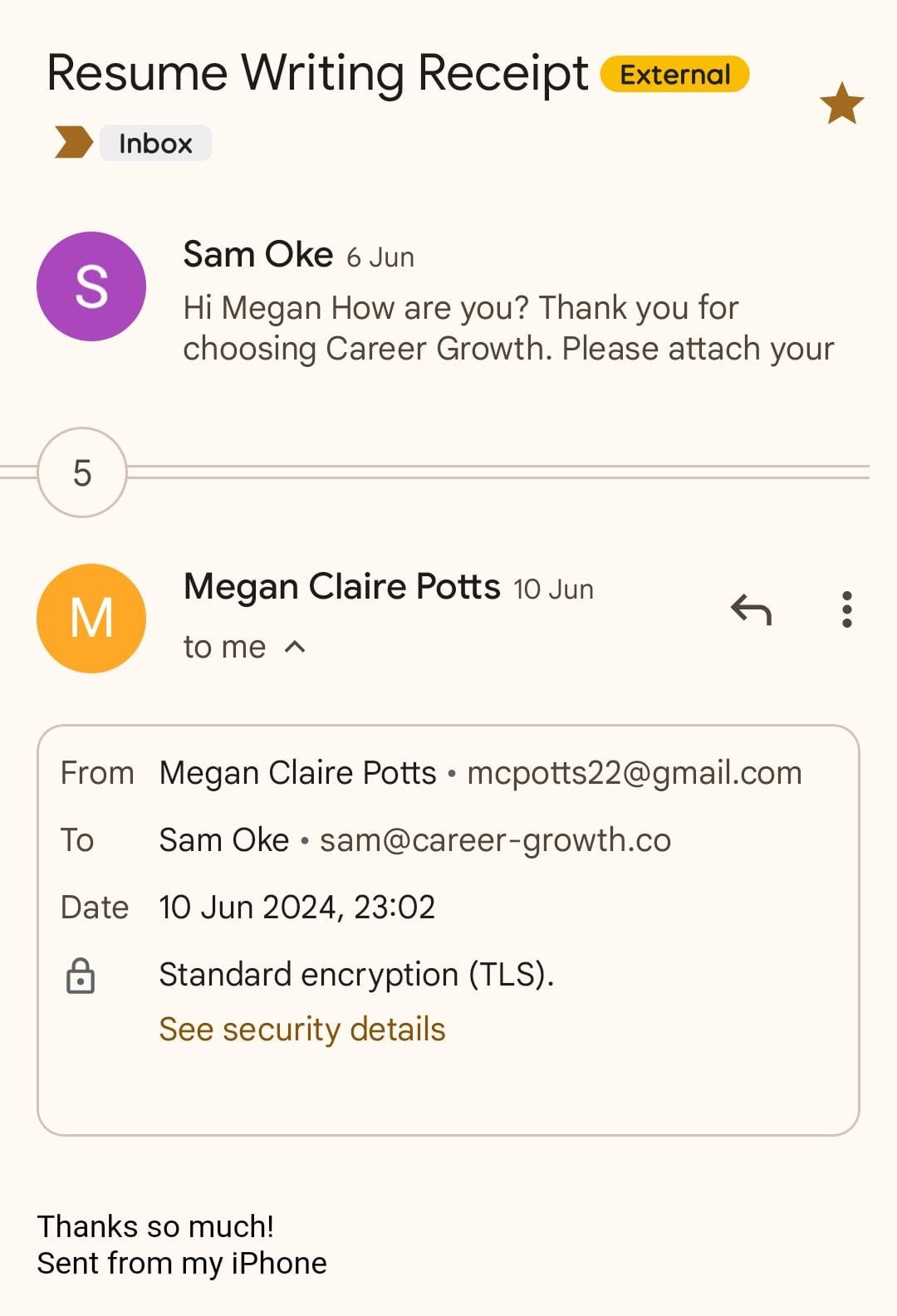Tap Sam Oke's purple avatar
897x1316 pixels.
[x=91, y=286]
